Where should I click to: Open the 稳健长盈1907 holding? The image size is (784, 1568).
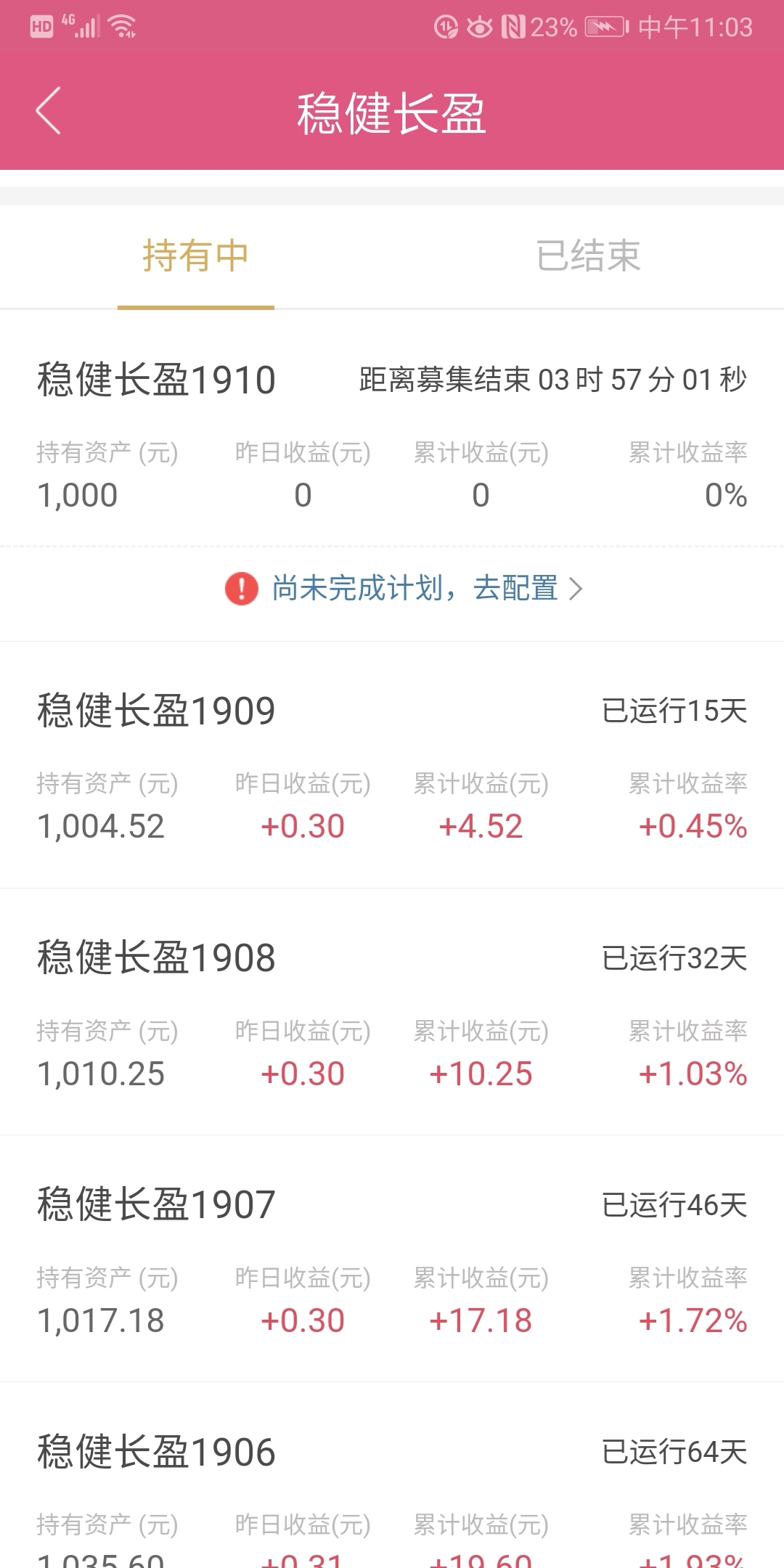tap(392, 1259)
